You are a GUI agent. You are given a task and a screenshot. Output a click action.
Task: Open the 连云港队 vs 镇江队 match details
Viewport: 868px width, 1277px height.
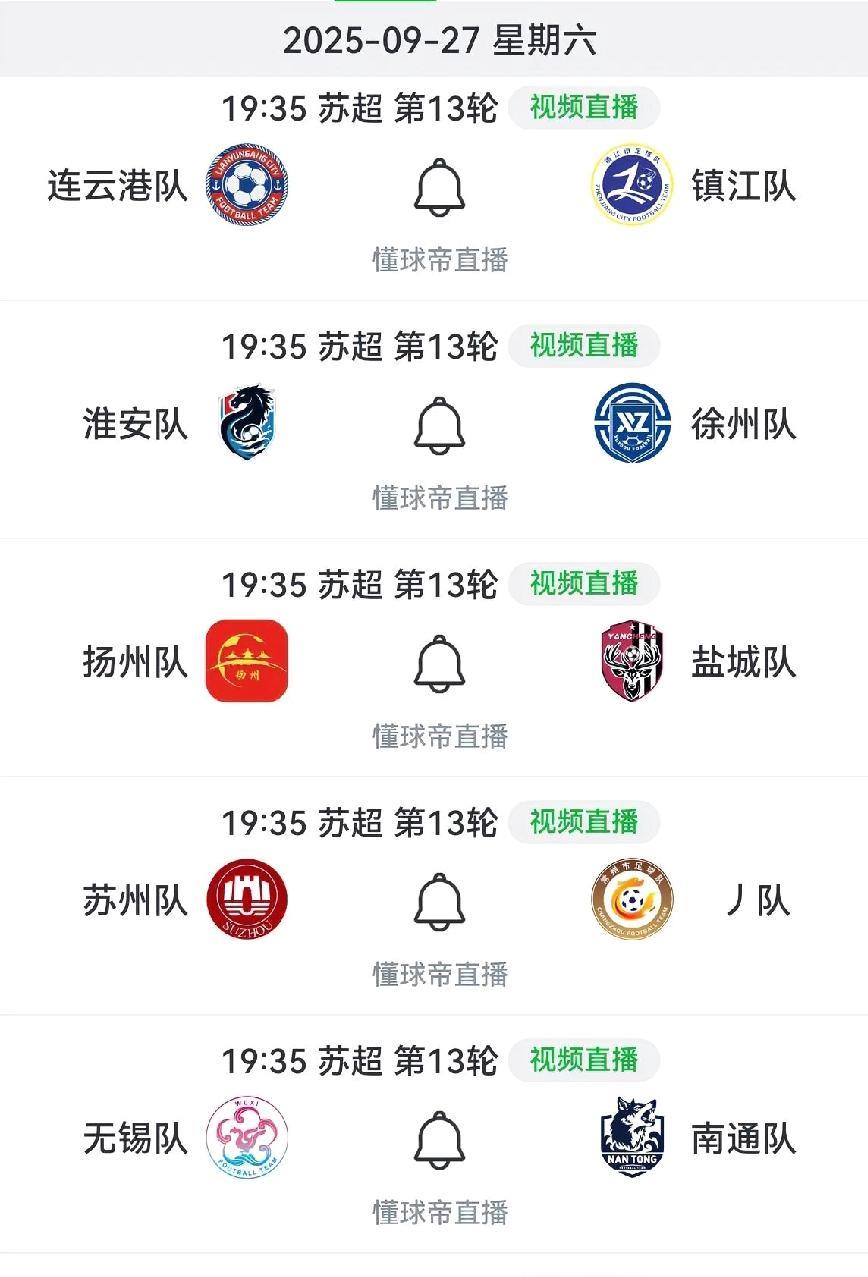[x=434, y=188]
